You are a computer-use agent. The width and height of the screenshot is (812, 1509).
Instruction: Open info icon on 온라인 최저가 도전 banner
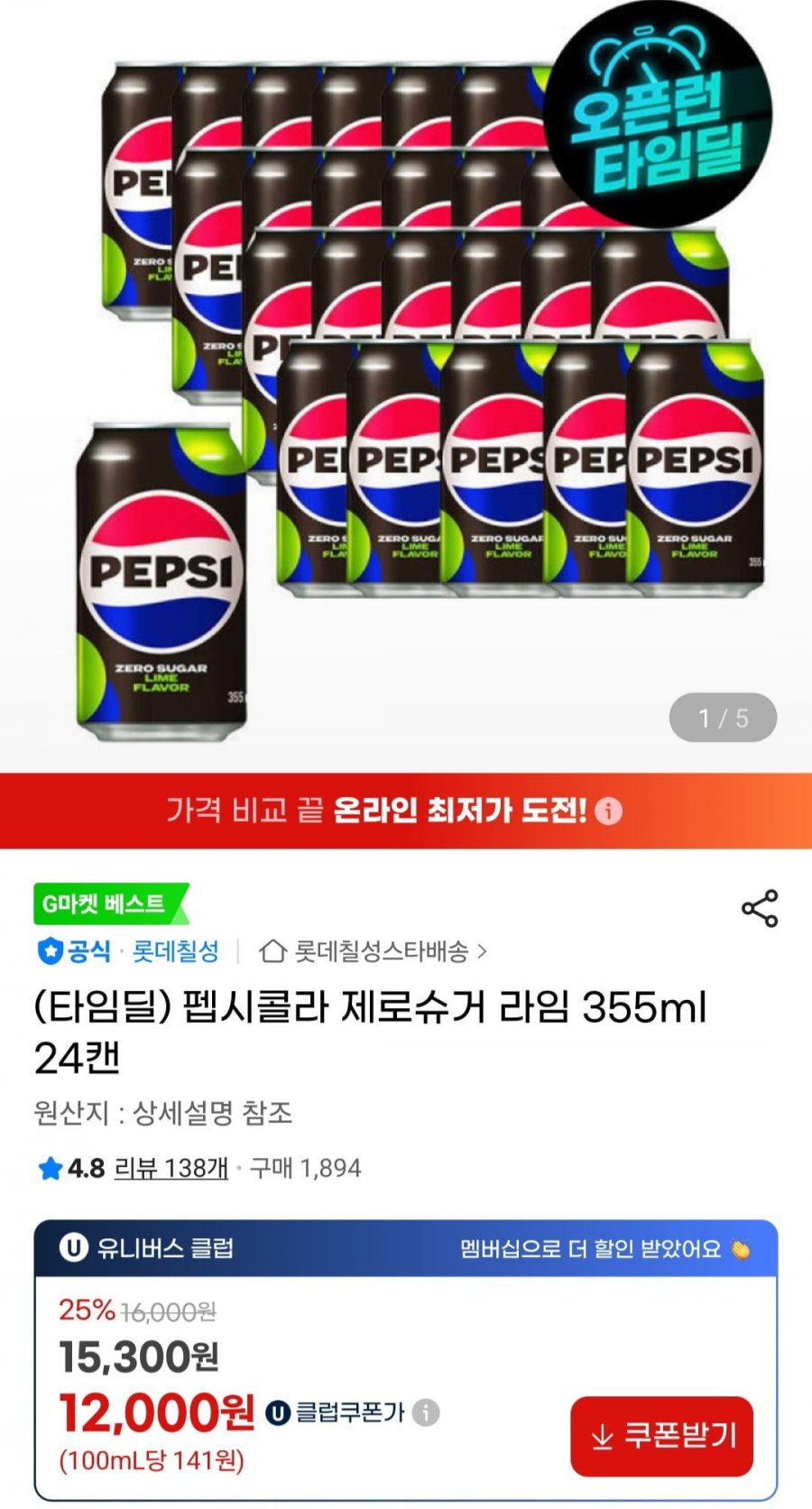click(x=609, y=811)
